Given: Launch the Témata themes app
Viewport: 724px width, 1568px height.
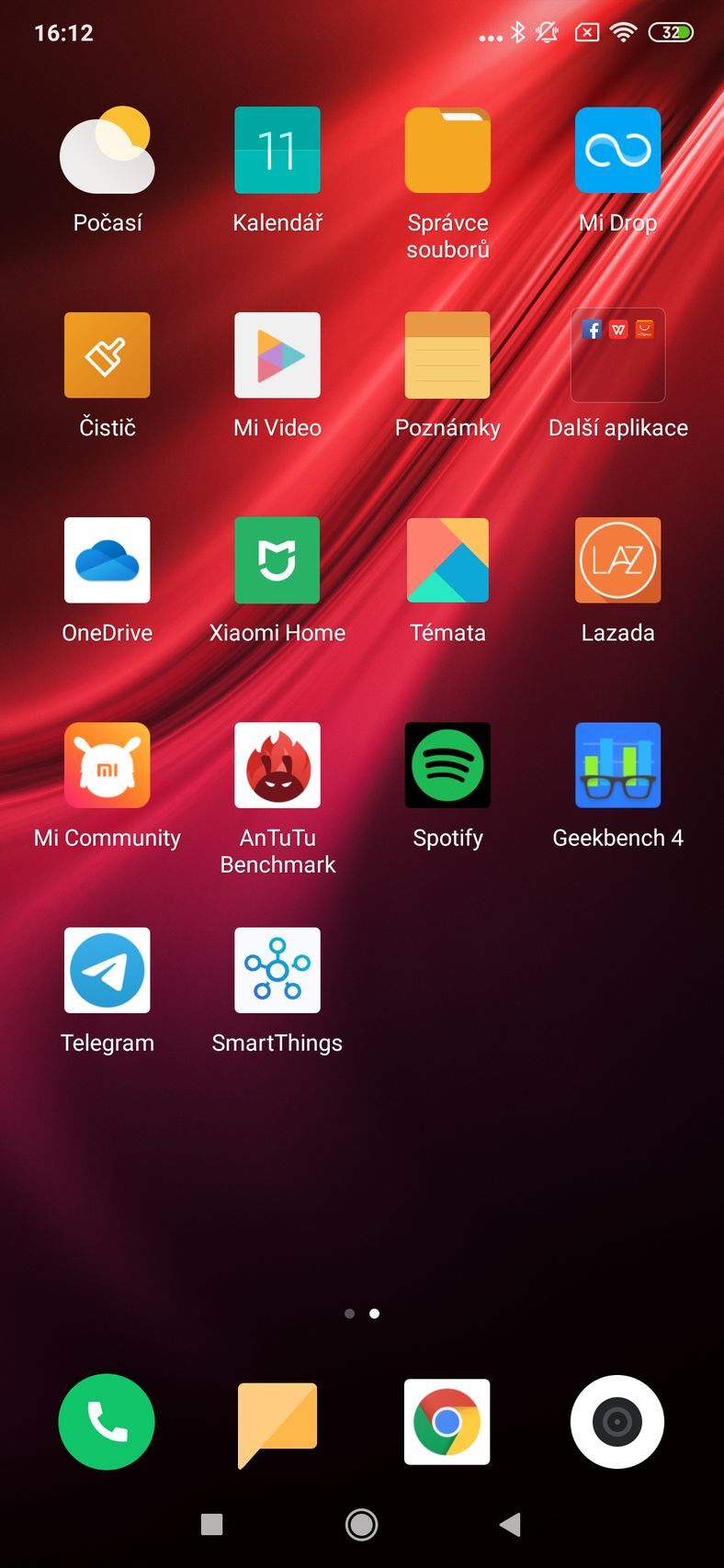Looking at the screenshot, I should 447,560.
